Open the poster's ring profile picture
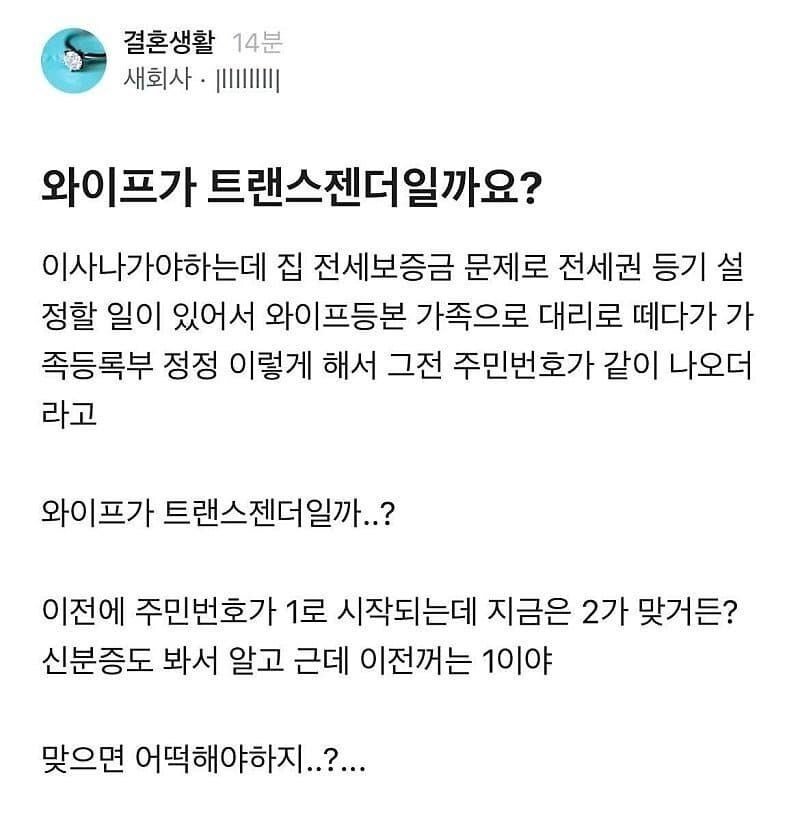 tap(73, 60)
